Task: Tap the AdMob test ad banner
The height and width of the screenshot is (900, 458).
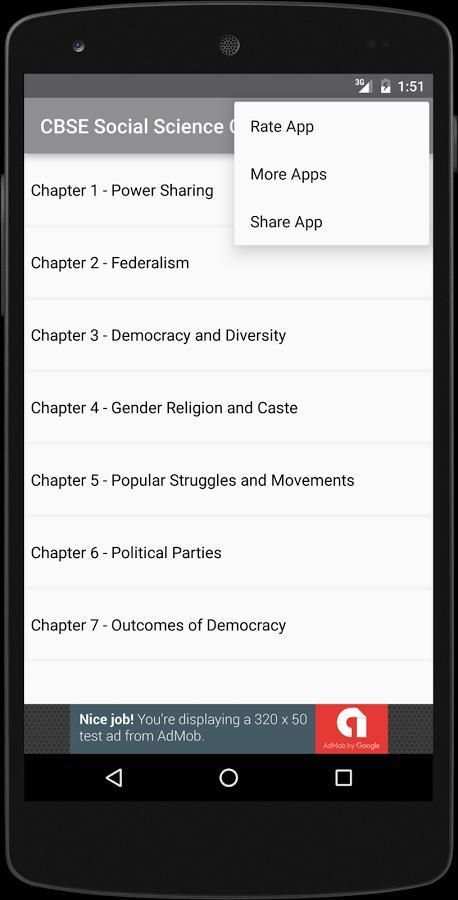Action: (229, 728)
